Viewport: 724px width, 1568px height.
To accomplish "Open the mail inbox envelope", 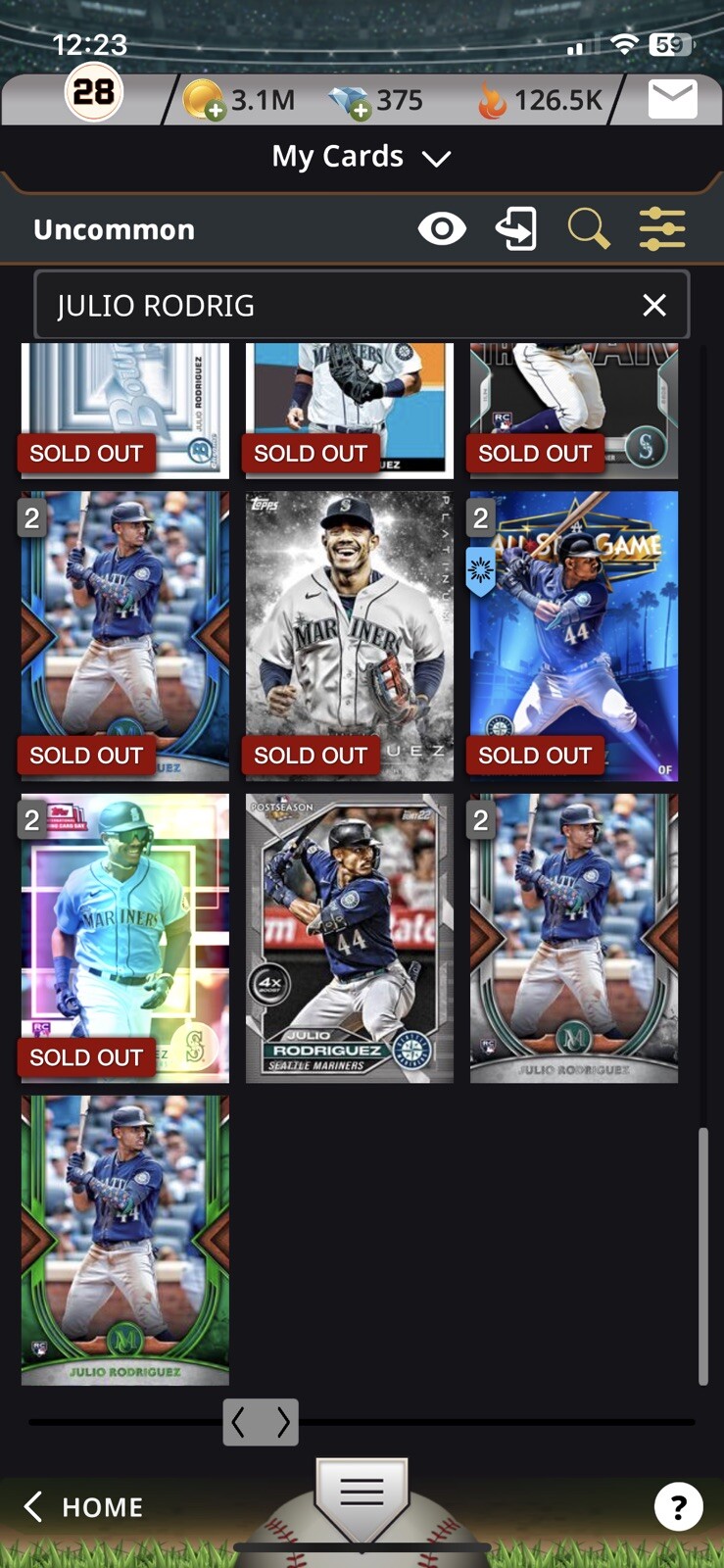I will tap(672, 99).
